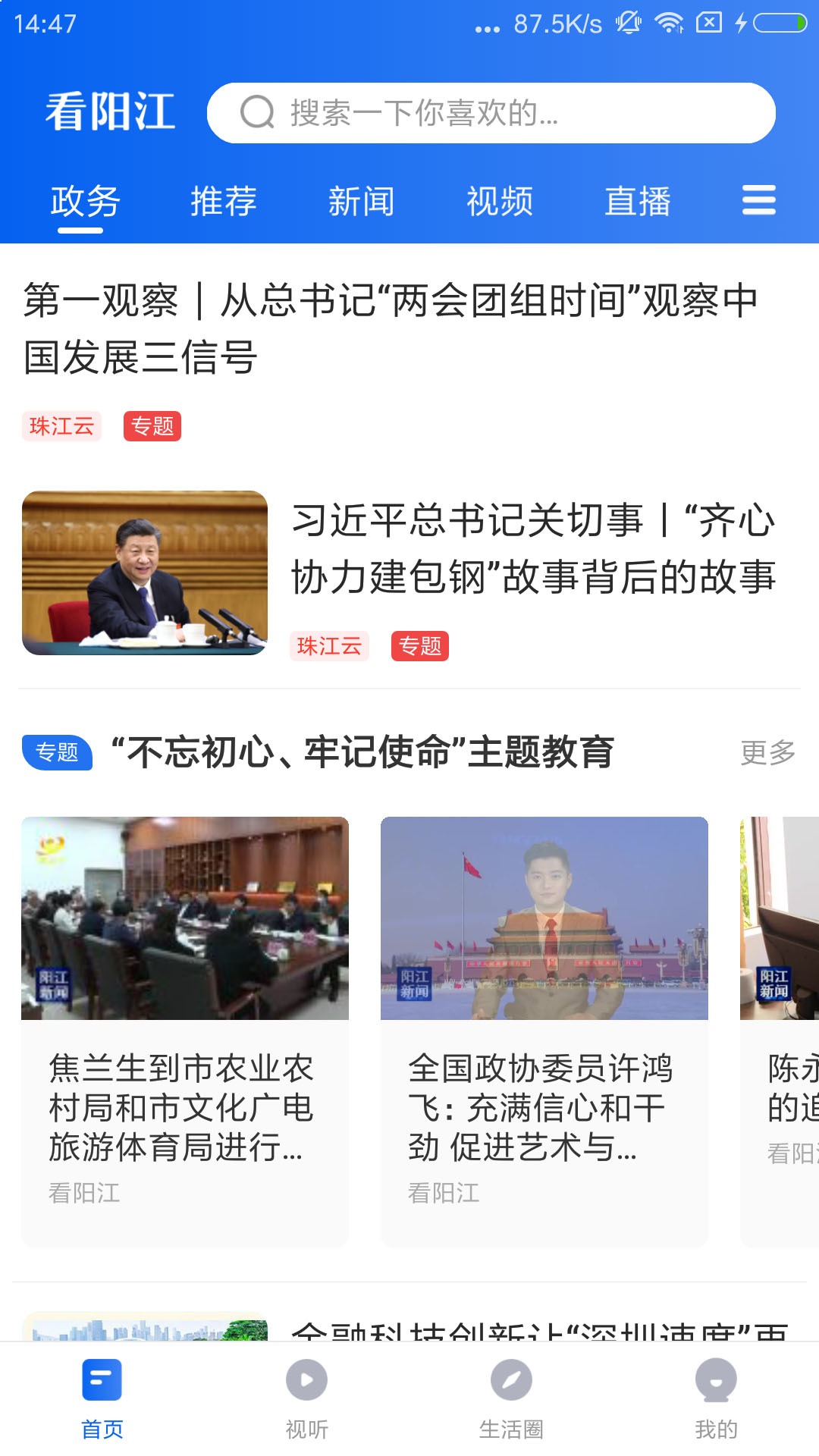Click the search magnifier icon
The width and height of the screenshot is (819, 1456).
click(x=258, y=112)
